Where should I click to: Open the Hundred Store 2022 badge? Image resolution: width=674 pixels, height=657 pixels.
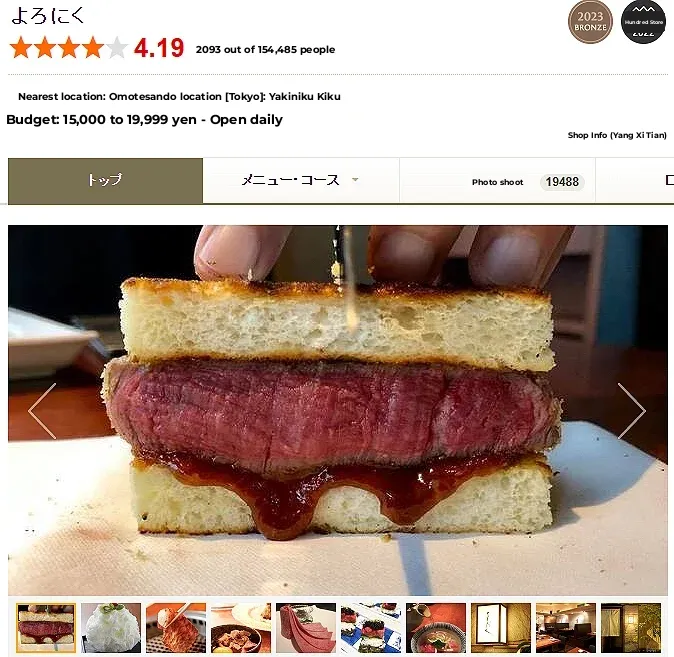pos(643,22)
